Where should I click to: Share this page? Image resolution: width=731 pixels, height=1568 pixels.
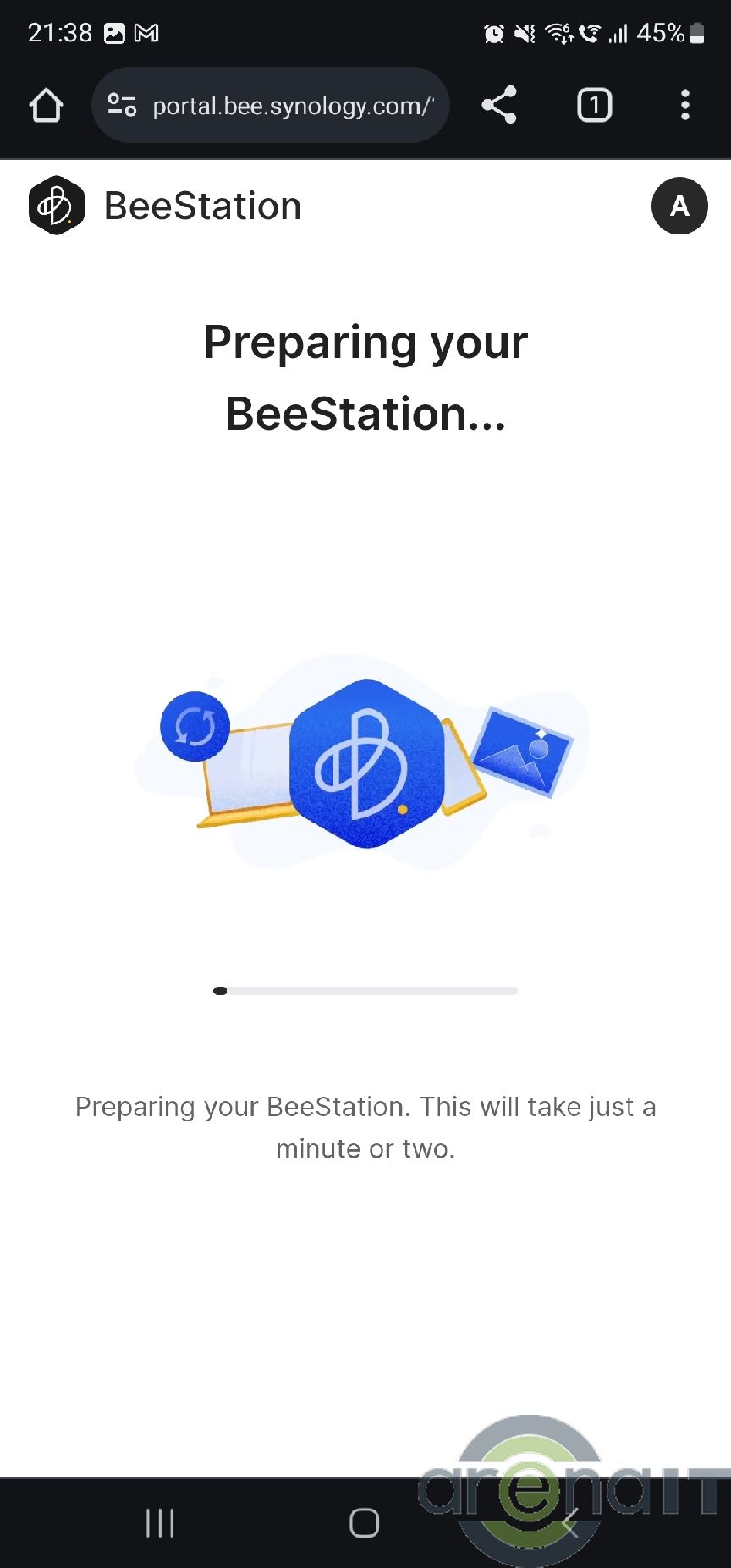[x=499, y=105]
